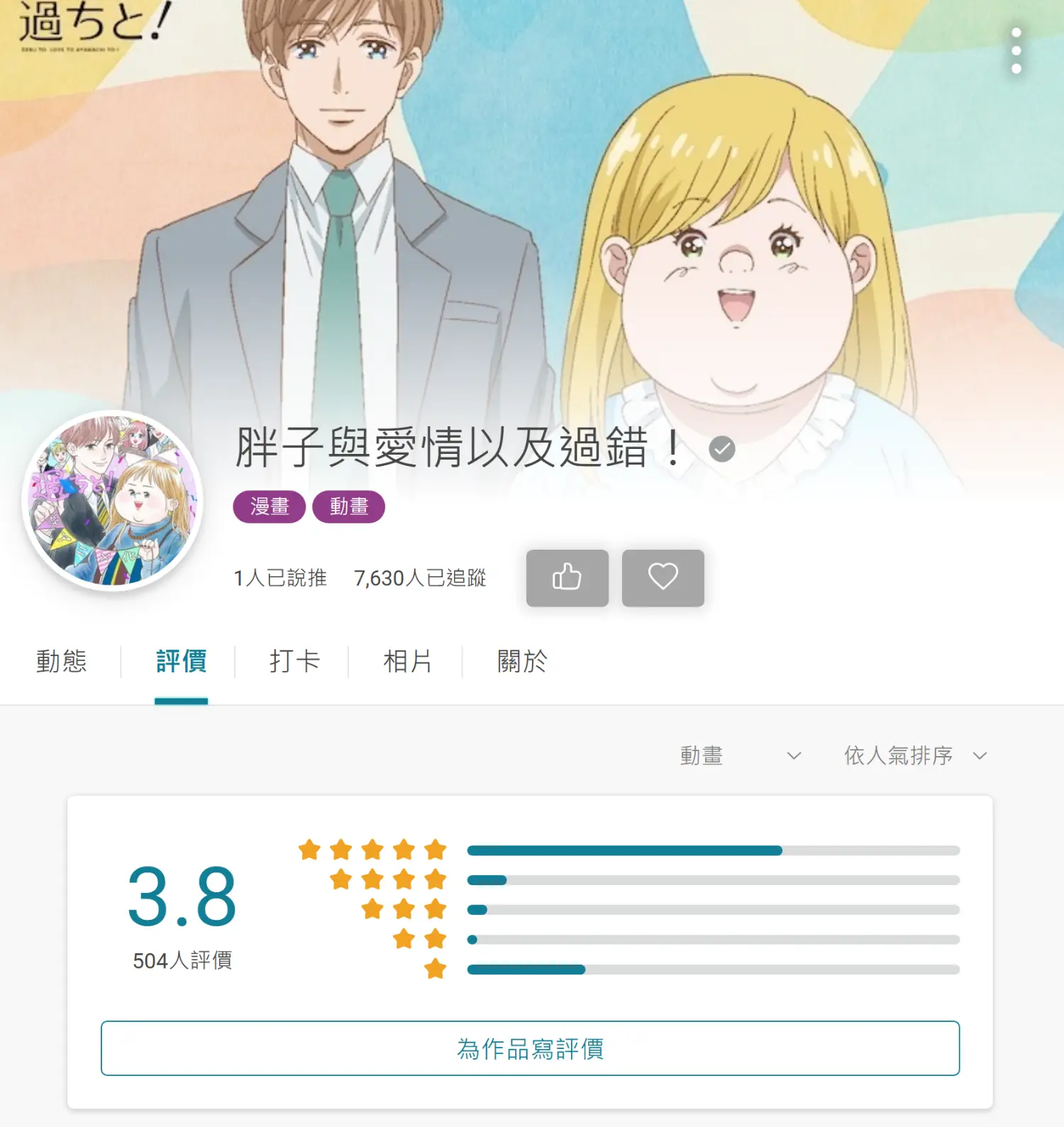Open the 打卡 tab
The width and height of the screenshot is (1064, 1127).
click(294, 661)
